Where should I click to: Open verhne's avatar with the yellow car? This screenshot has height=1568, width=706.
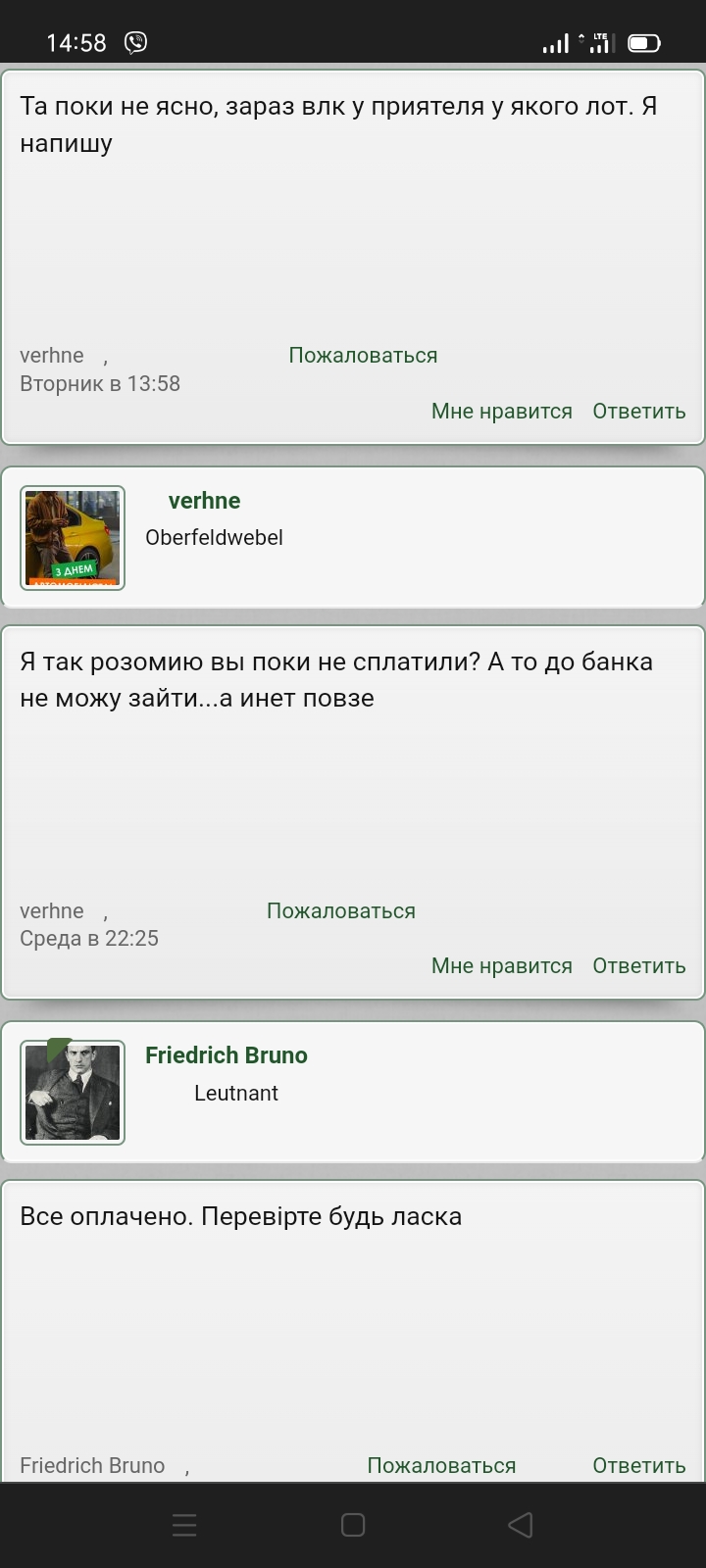73,538
